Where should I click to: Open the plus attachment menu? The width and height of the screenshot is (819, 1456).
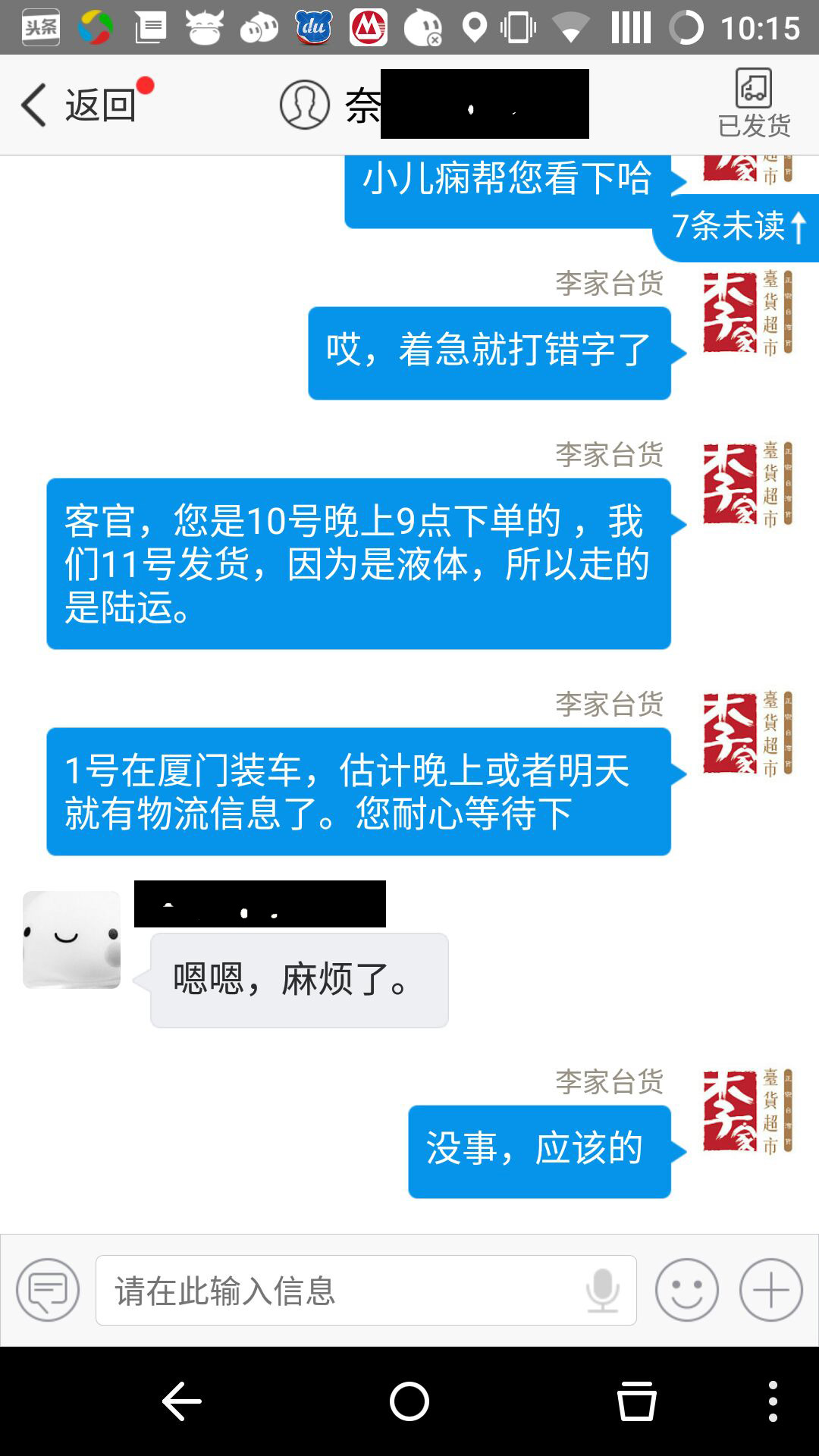pyautogui.click(x=770, y=1289)
